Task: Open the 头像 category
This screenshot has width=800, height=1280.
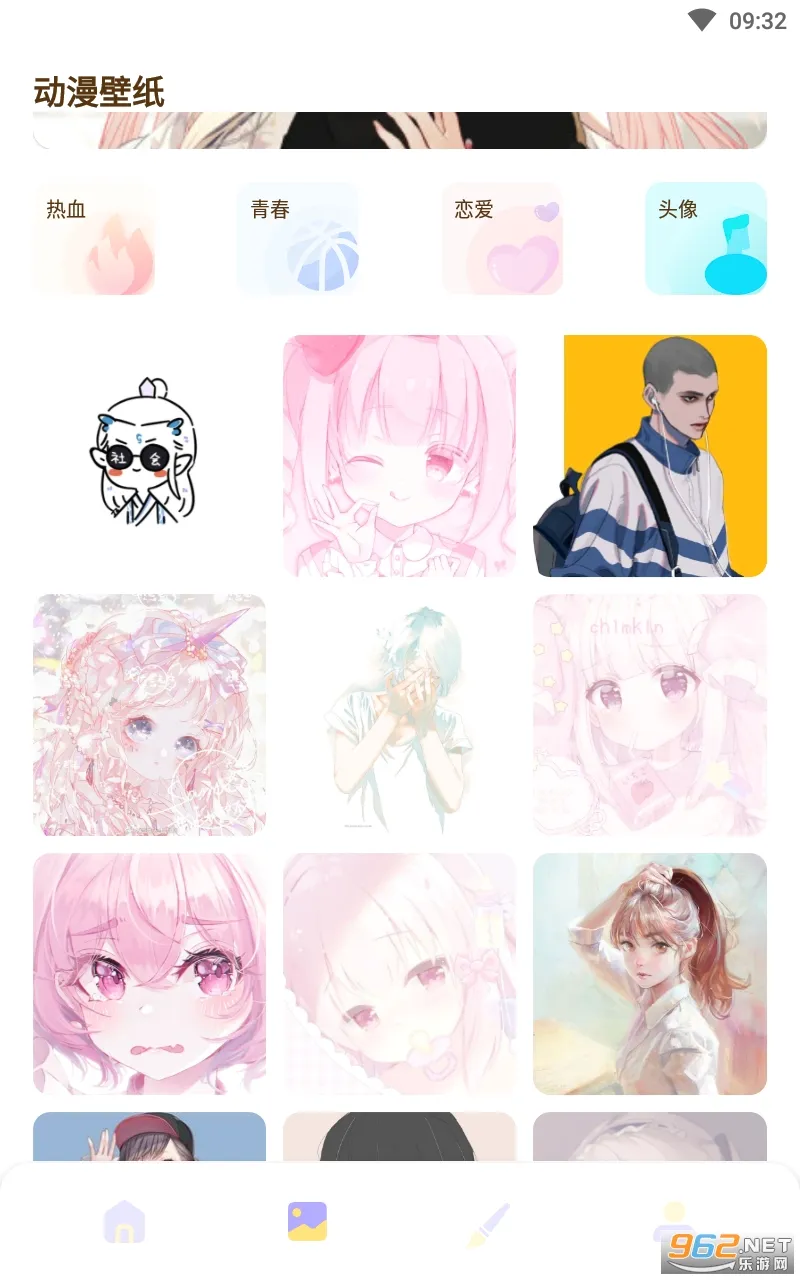Action: [x=706, y=238]
